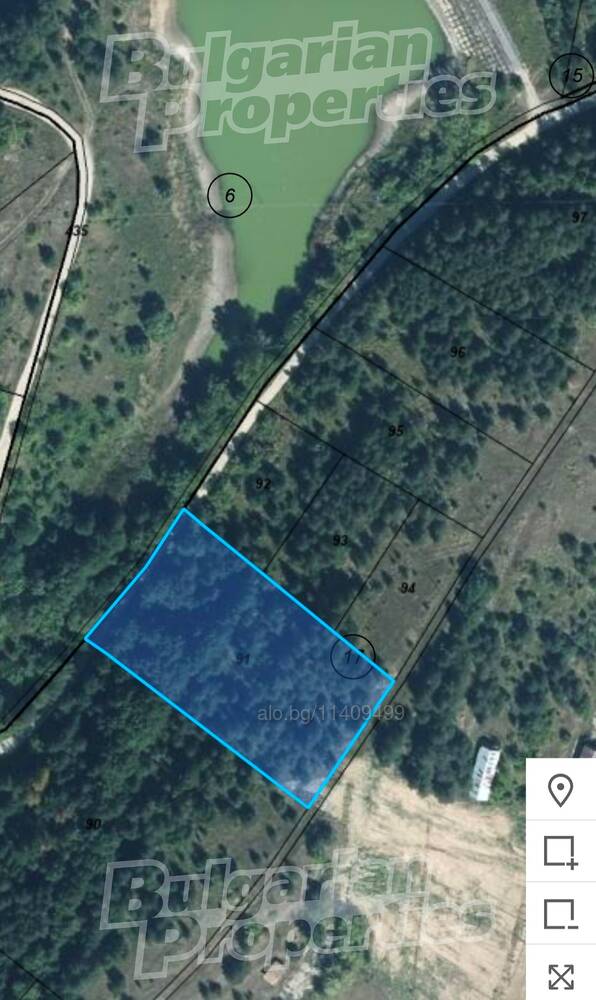Select the add-to-selection rectangle tool

click(560, 851)
